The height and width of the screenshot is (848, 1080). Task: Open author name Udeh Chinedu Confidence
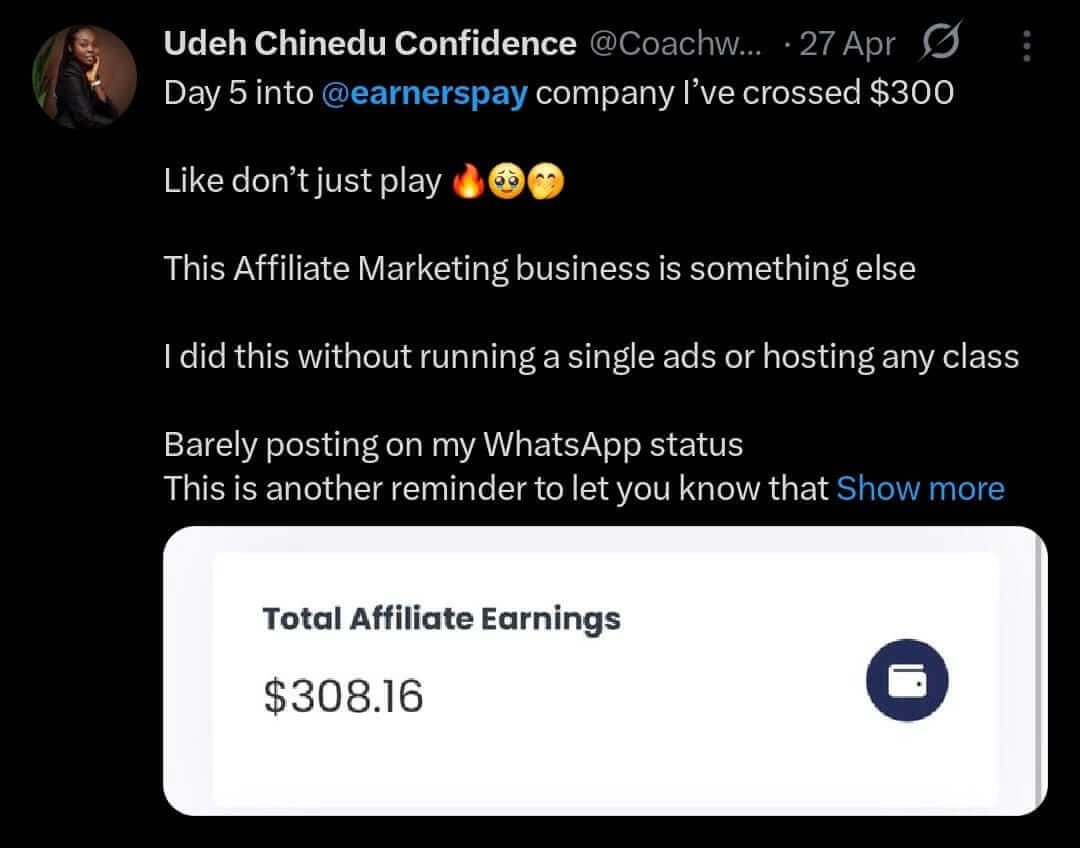pyautogui.click(x=369, y=44)
